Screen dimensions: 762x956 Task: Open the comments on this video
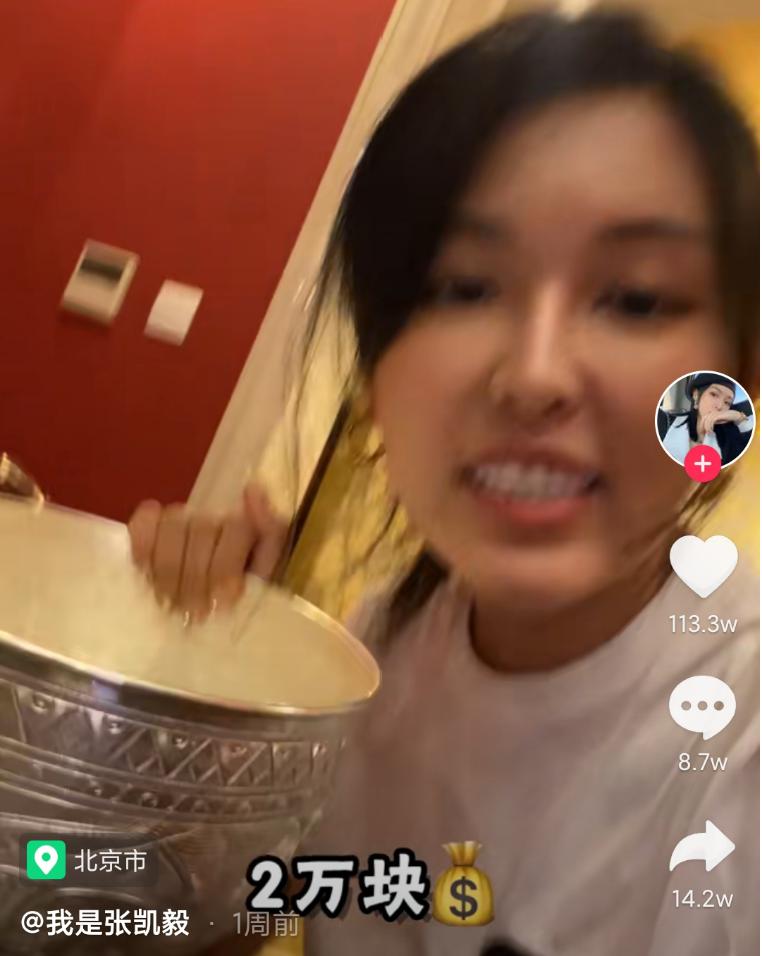[x=702, y=708]
